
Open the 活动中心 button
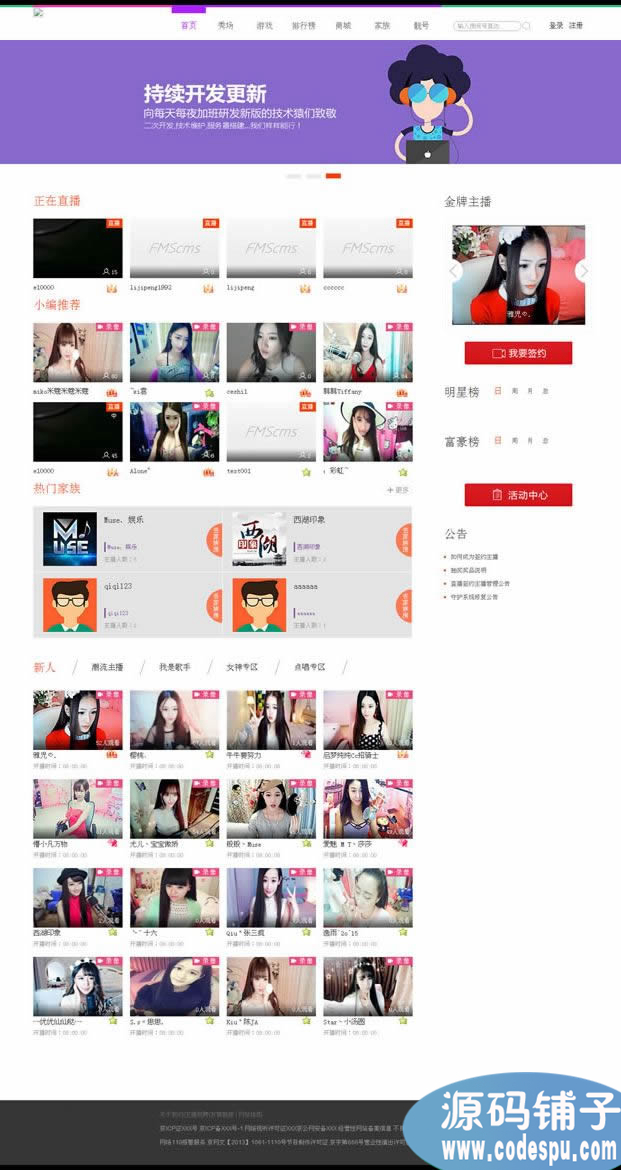518,495
